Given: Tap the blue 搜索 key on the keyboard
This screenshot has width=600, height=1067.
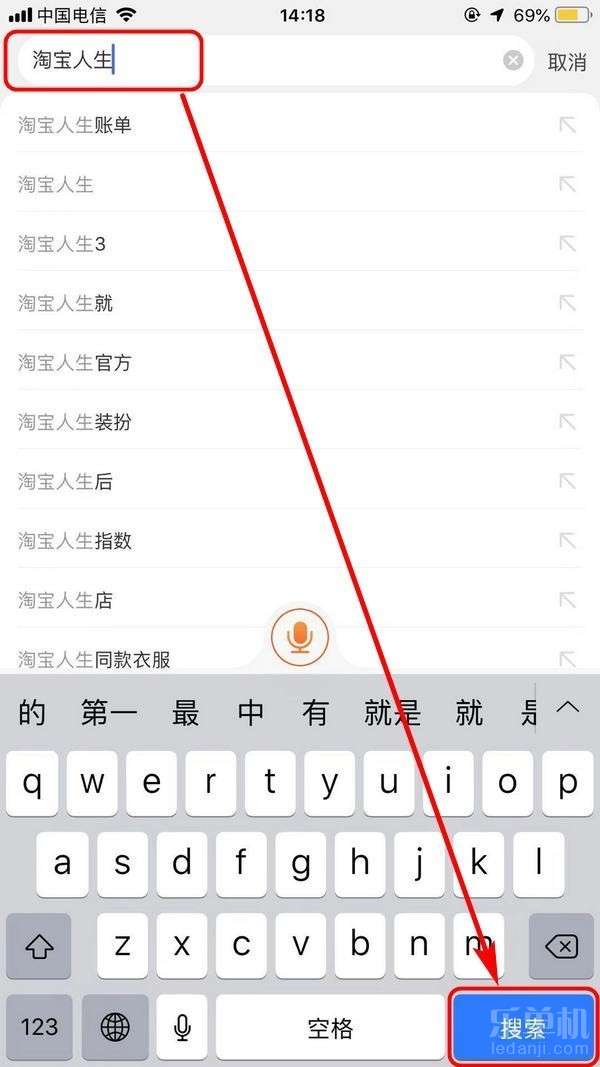Looking at the screenshot, I should coord(524,1027).
